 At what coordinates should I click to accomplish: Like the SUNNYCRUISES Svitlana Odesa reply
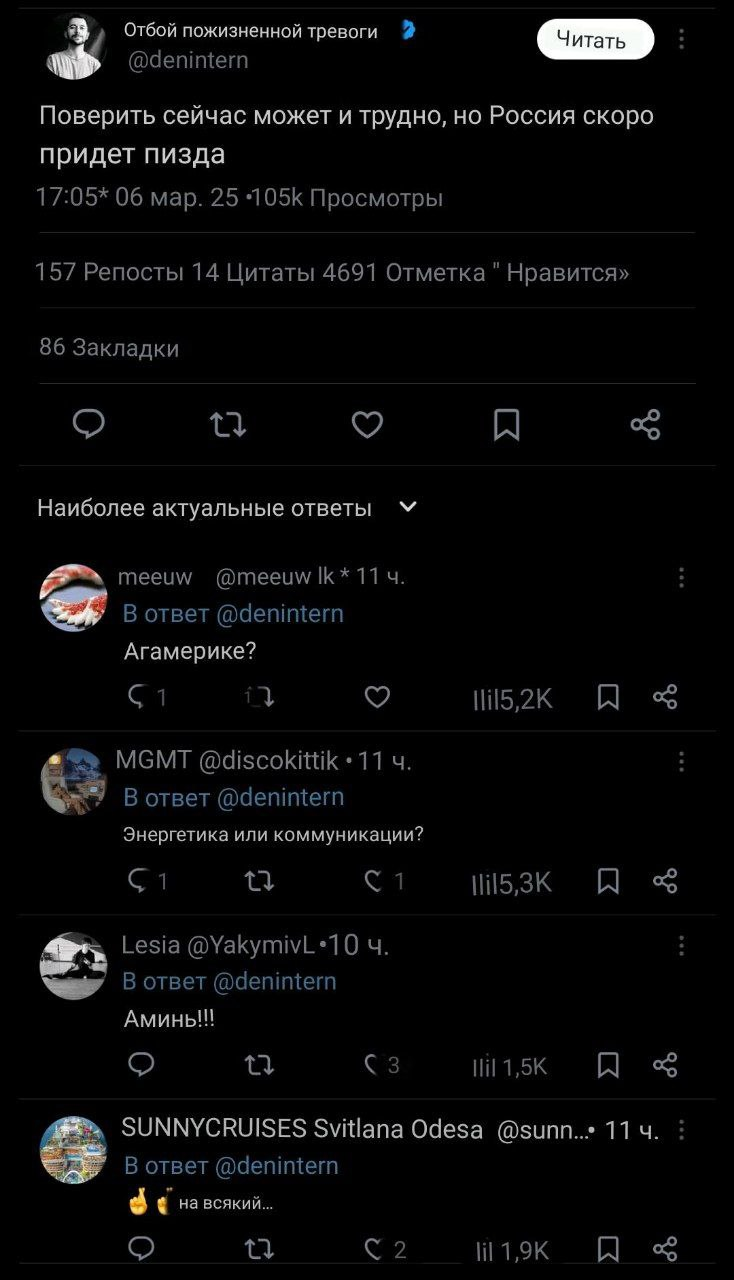click(375, 1249)
